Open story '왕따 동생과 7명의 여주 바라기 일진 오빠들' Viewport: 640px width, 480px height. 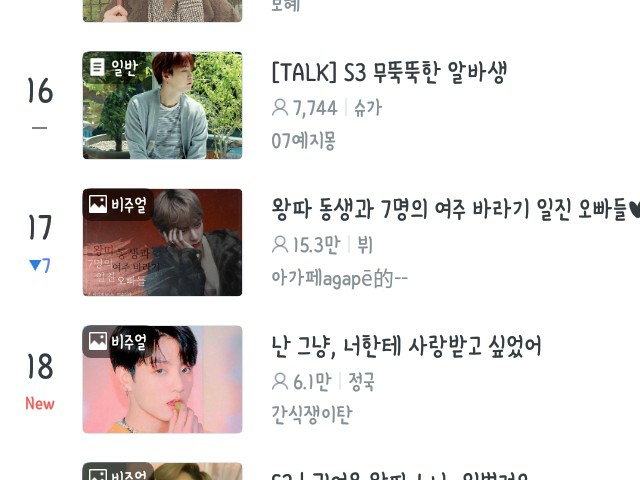pos(448,210)
